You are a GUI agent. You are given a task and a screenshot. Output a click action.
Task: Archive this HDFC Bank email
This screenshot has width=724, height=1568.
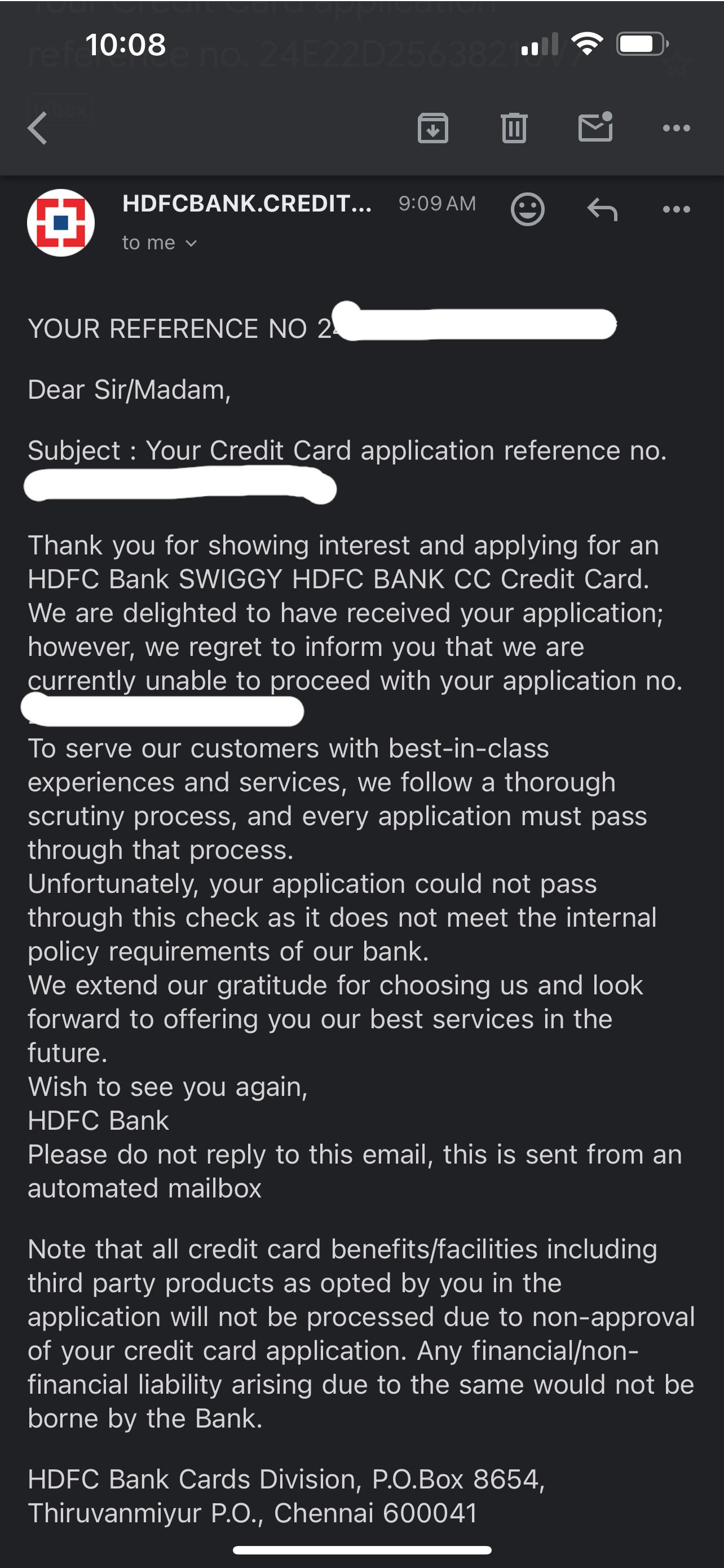tap(433, 128)
